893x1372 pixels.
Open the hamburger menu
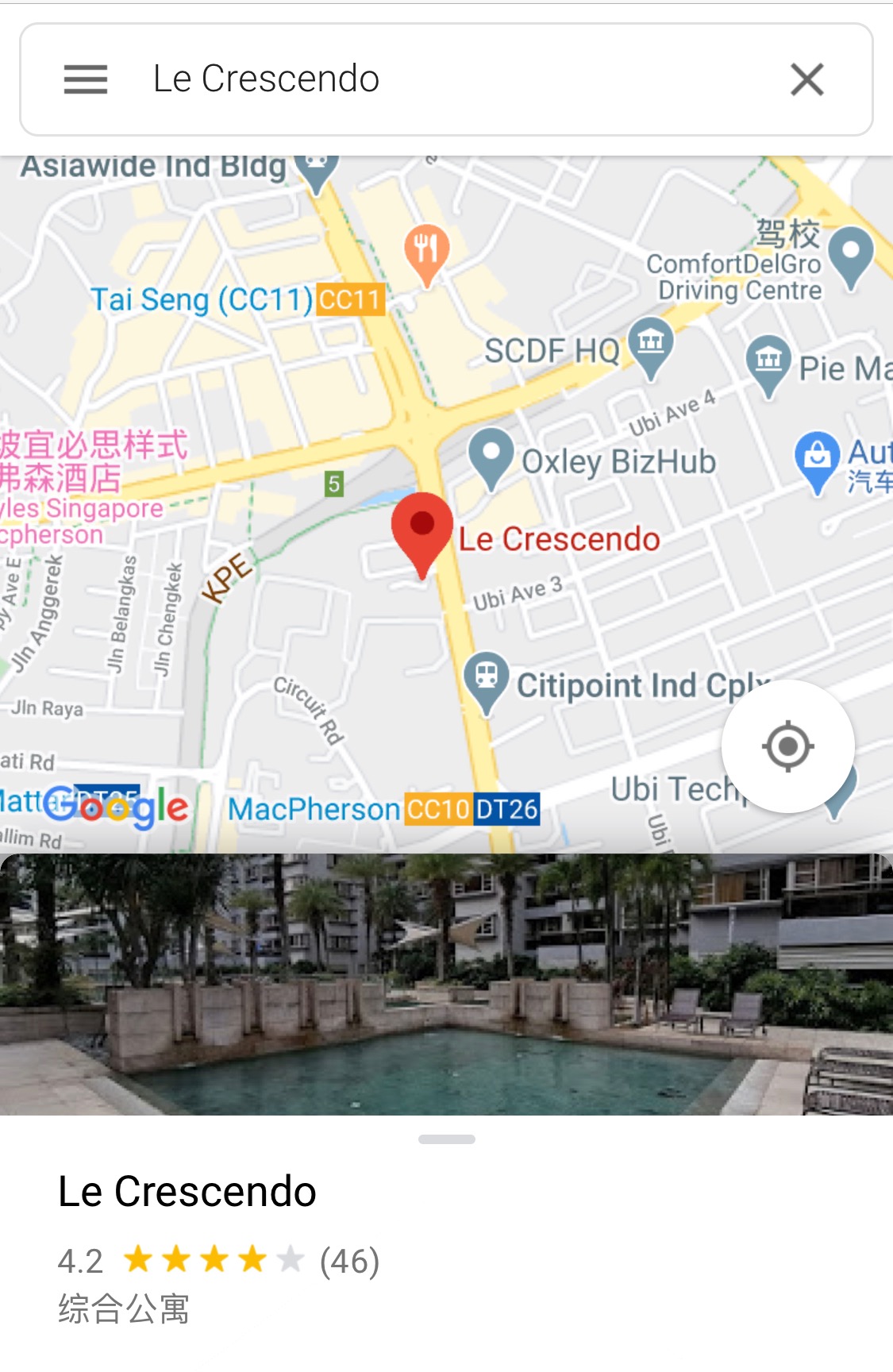[x=86, y=79]
